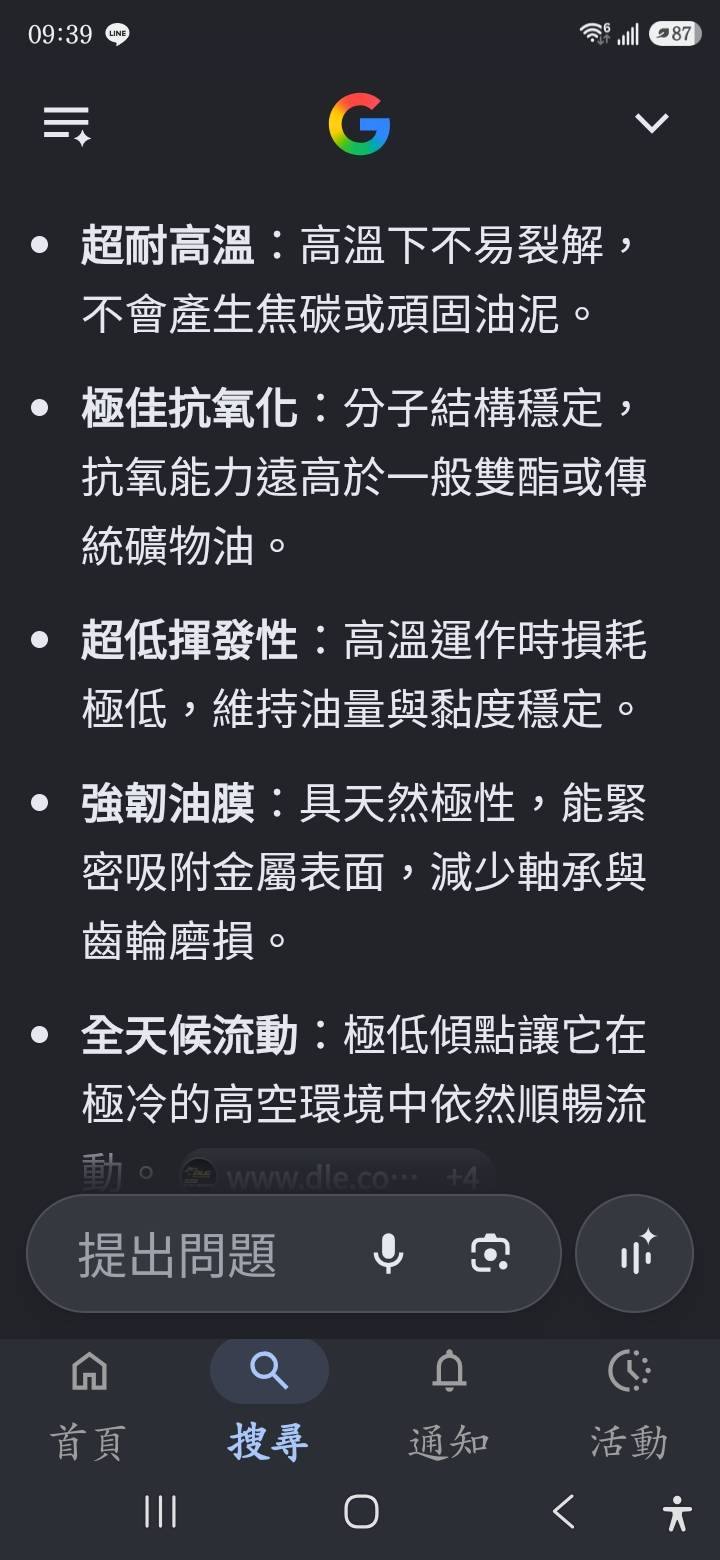Viewport: 720px width, 1560px height.
Task: Open the 通知 tab
Action: pyautogui.click(x=449, y=1405)
